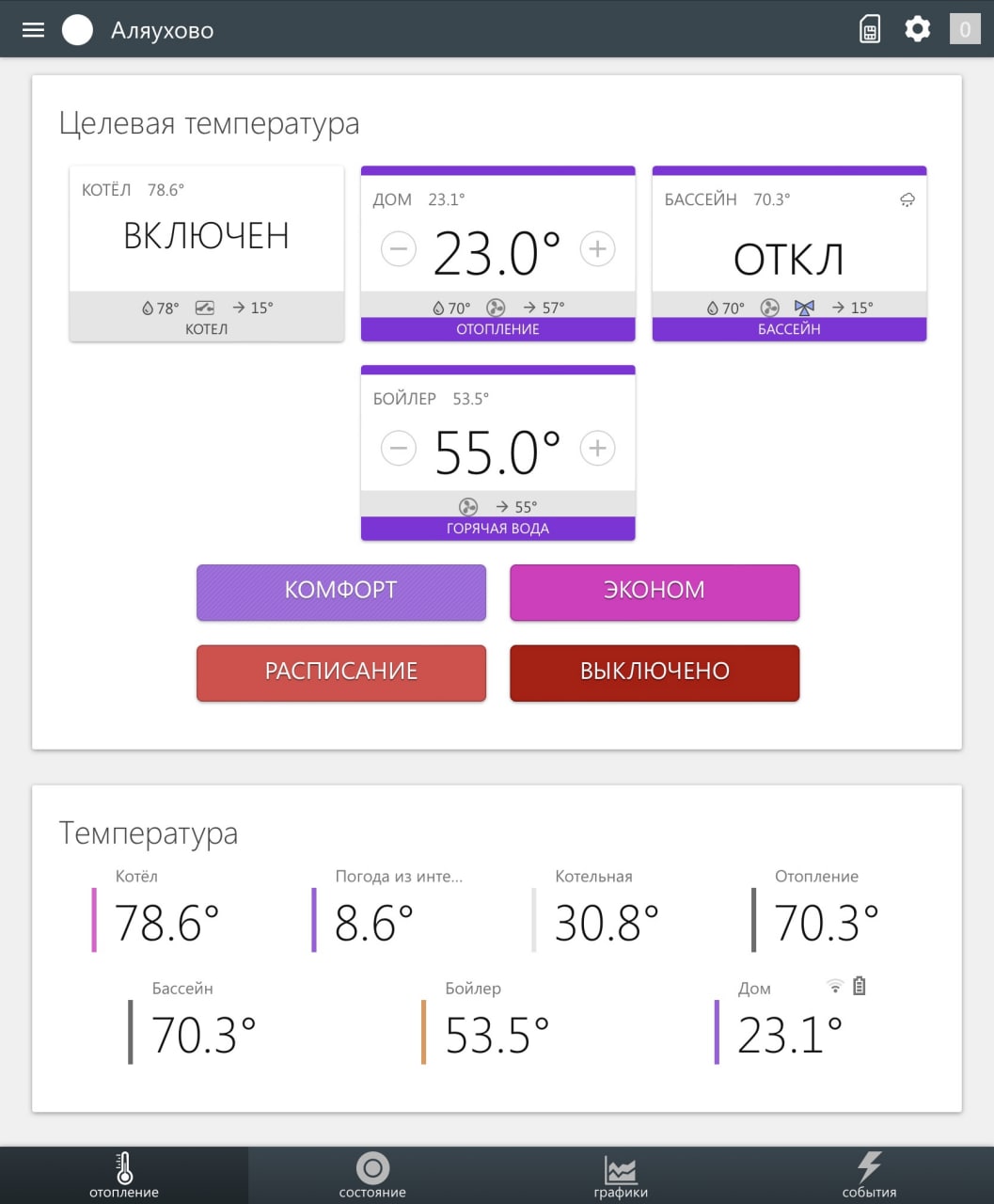The image size is (994, 1204).
Task: Open settings gear icon
Action: pos(918,29)
